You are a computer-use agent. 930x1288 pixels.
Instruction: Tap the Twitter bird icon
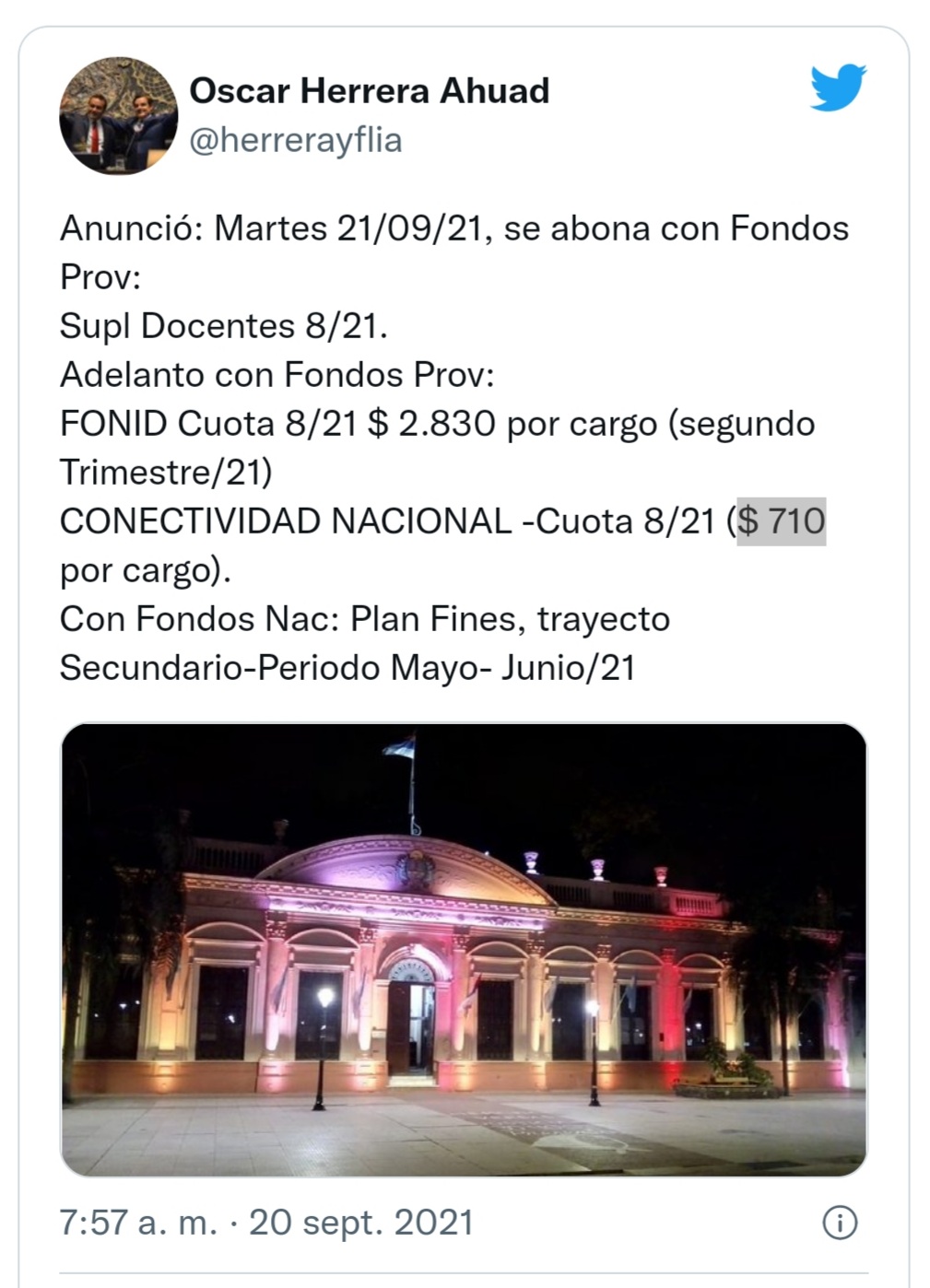click(x=838, y=88)
